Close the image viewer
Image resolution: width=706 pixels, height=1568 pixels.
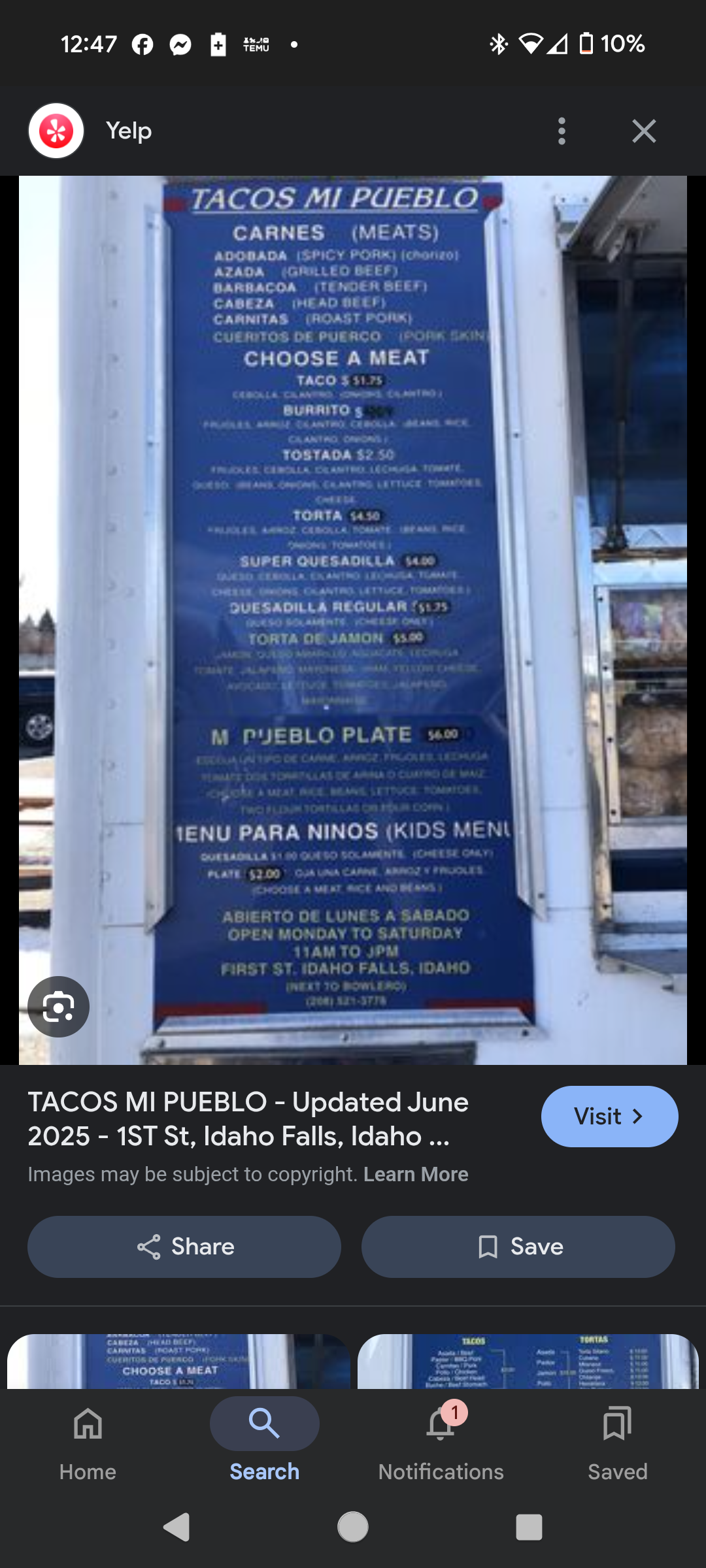[x=644, y=131]
